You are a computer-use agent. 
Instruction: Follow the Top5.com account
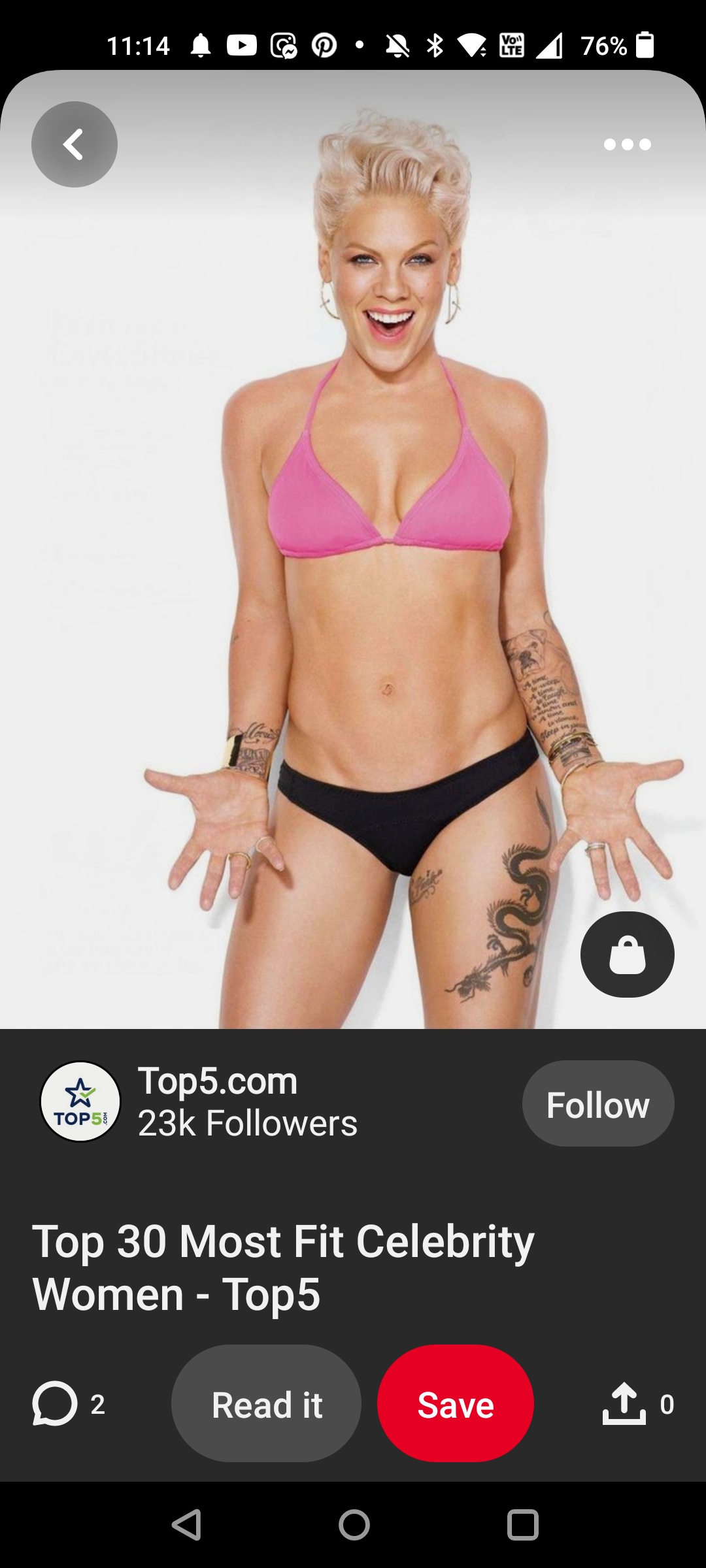click(597, 1103)
